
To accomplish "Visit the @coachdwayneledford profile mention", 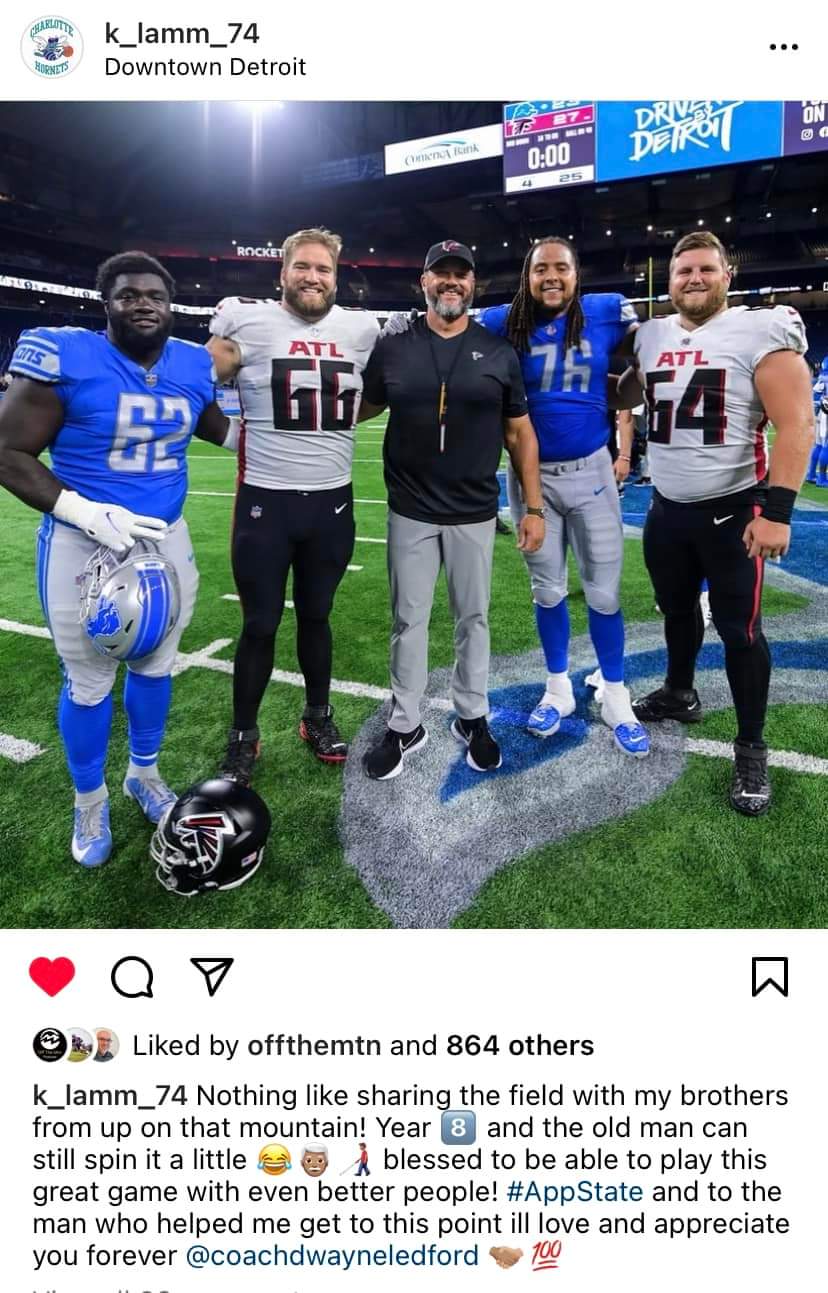I will pos(333,1256).
